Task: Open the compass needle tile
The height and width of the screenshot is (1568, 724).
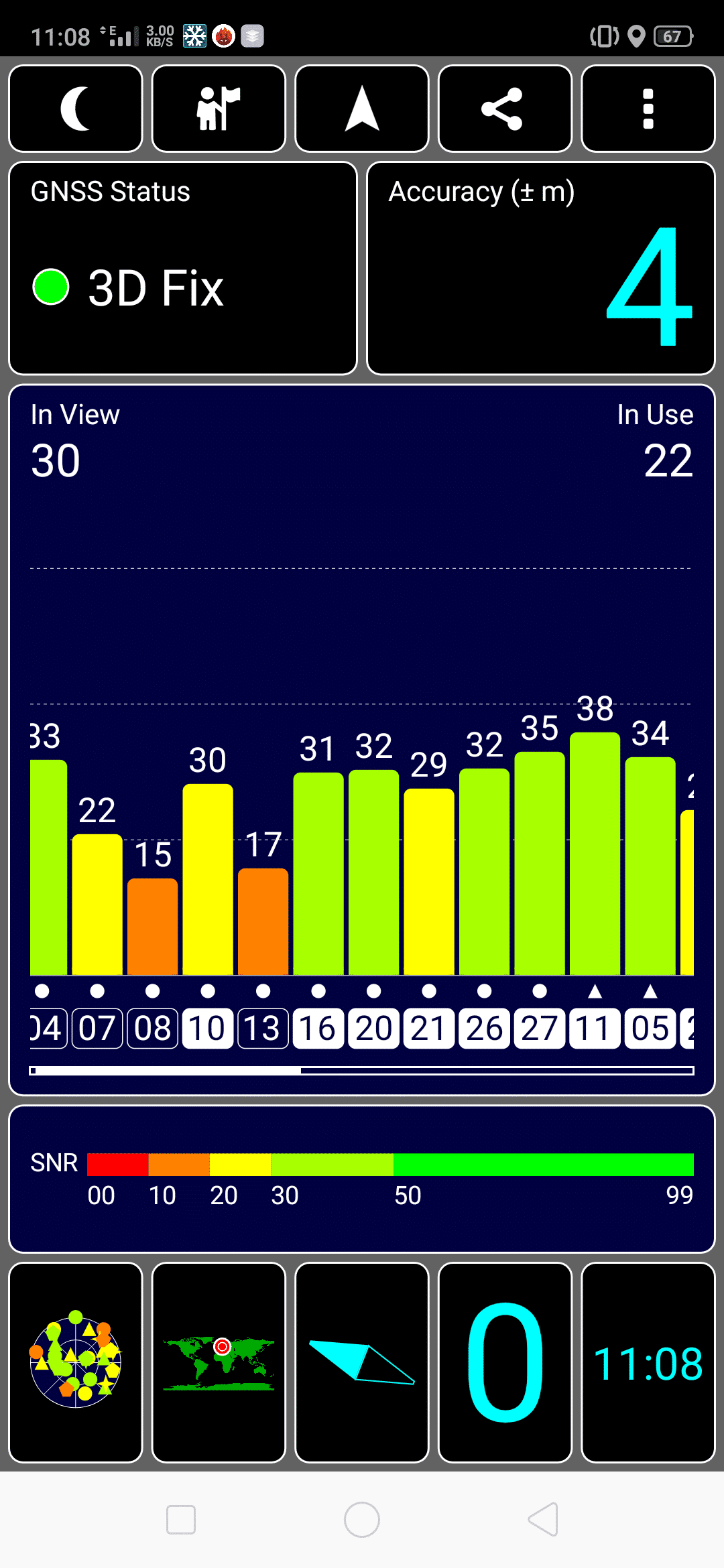Action: (362, 1362)
